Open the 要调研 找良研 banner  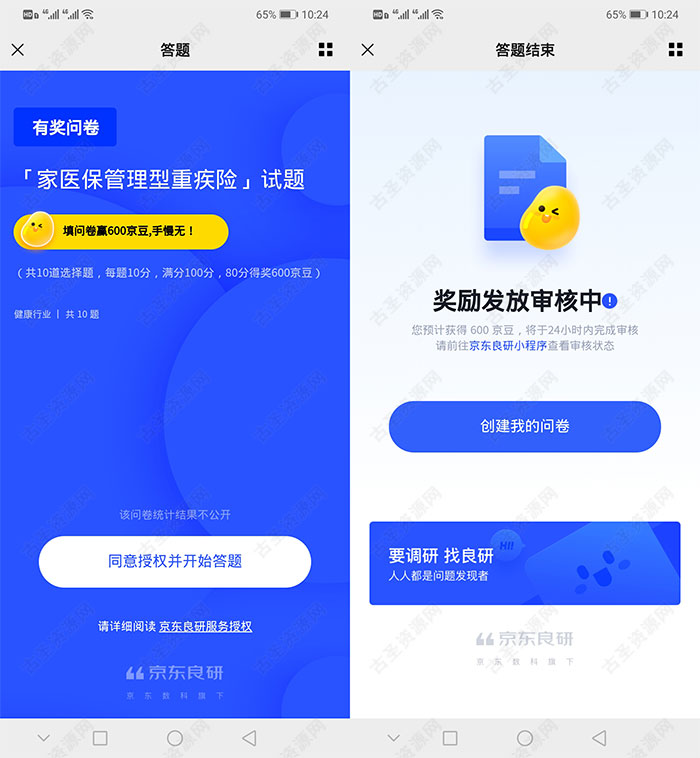pyautogui.click(x=525, y=563)
